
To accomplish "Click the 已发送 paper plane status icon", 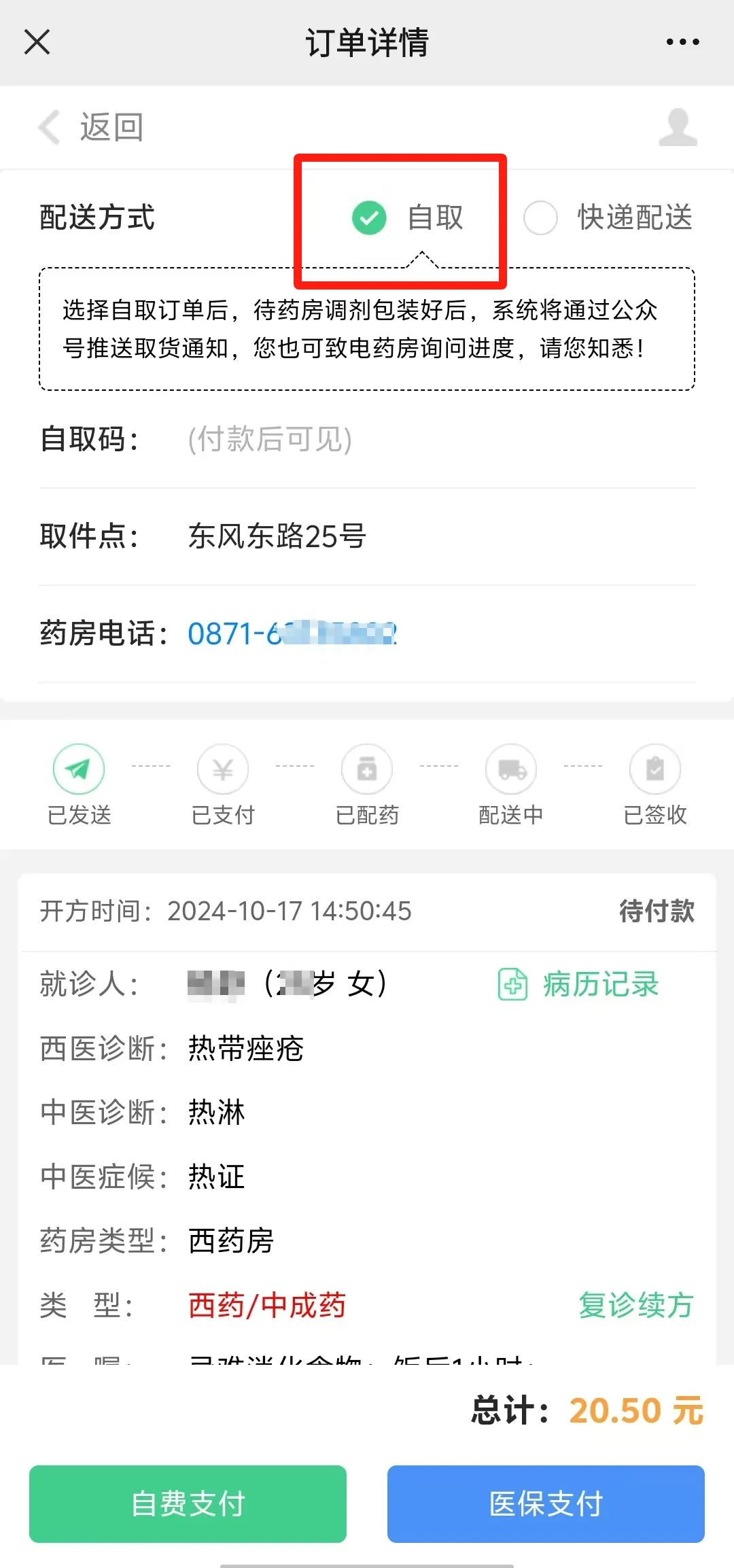I will click(79, 769).
